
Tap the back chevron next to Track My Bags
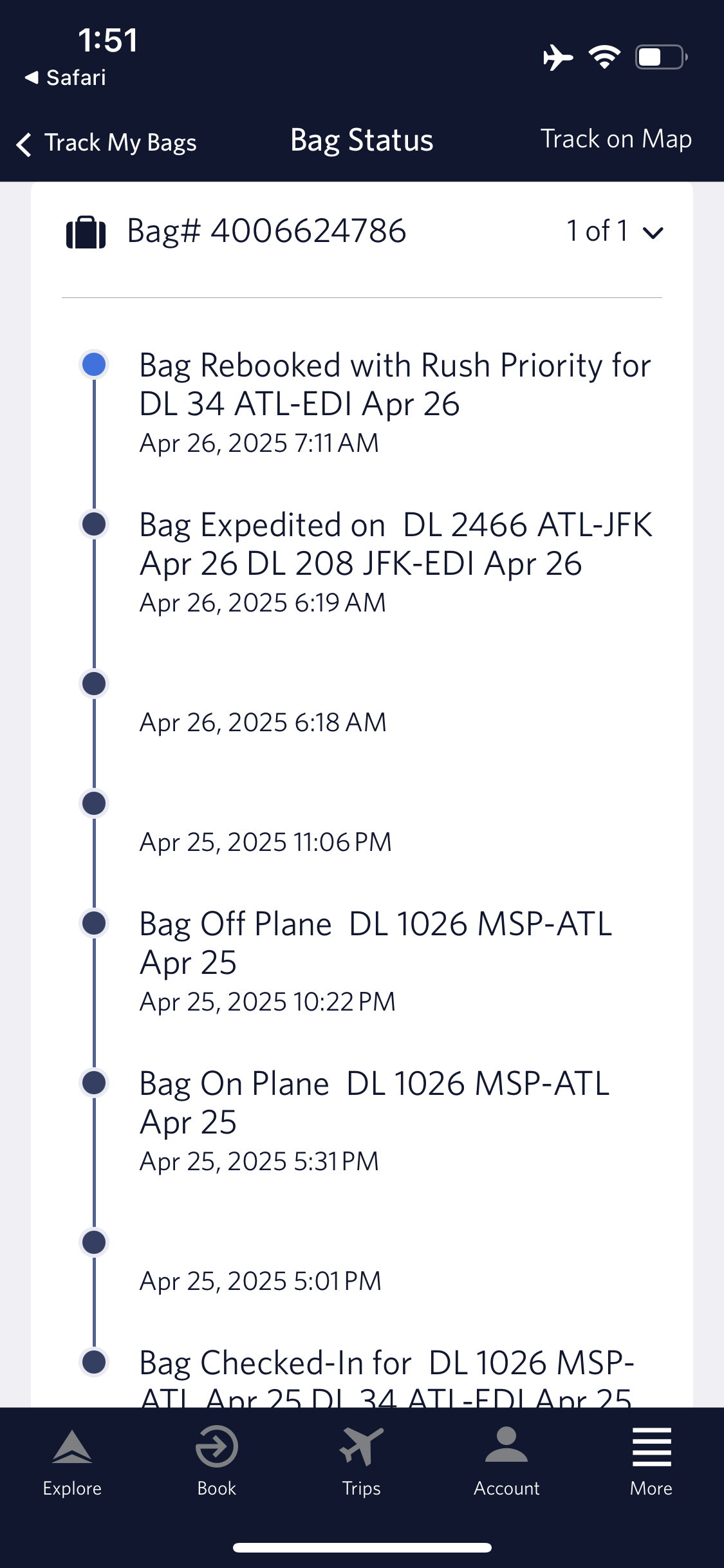pyautogui.click(x=23, y=143)
